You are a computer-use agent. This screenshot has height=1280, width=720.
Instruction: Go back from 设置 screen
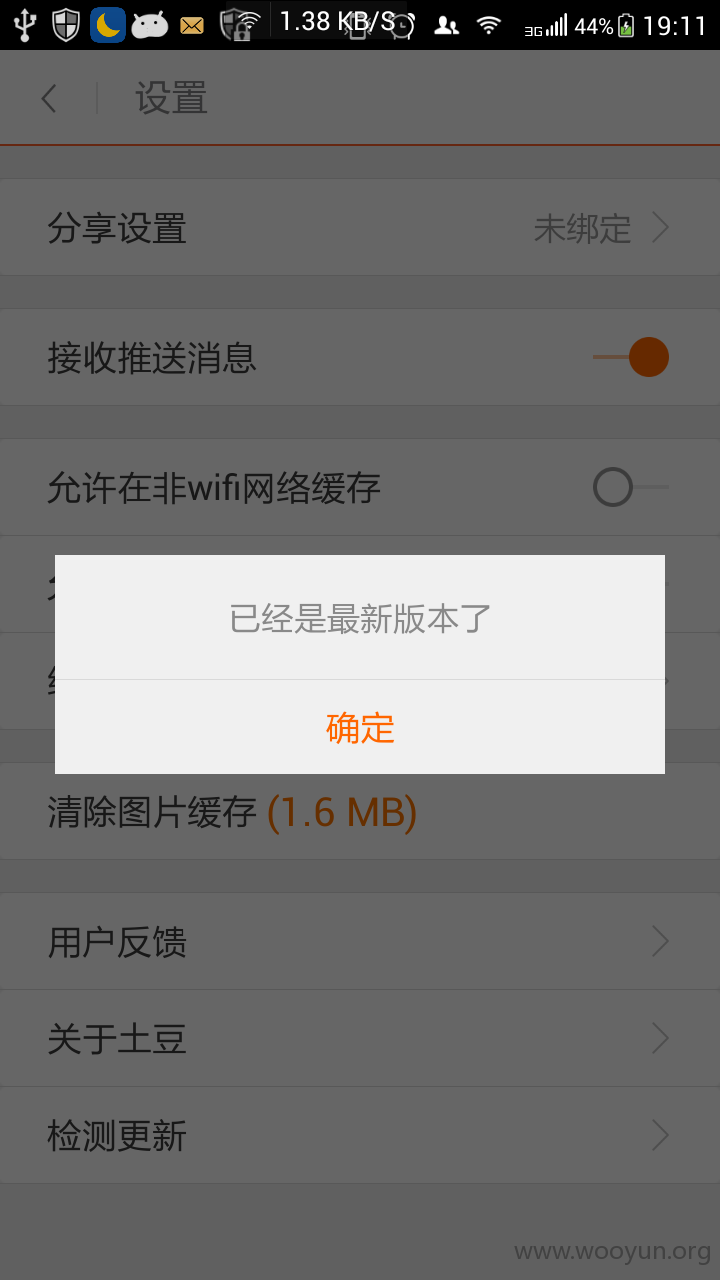point(49,98)
